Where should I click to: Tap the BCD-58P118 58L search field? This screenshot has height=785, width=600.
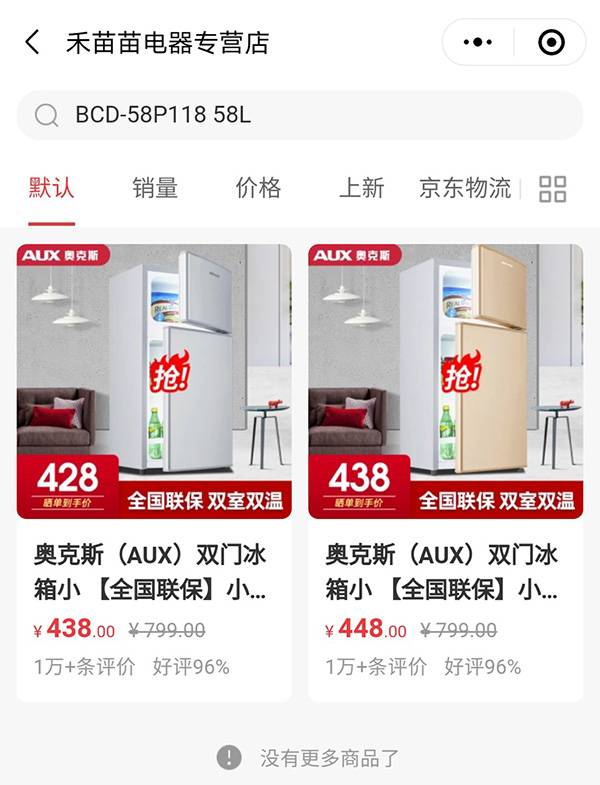click(300, 115)
